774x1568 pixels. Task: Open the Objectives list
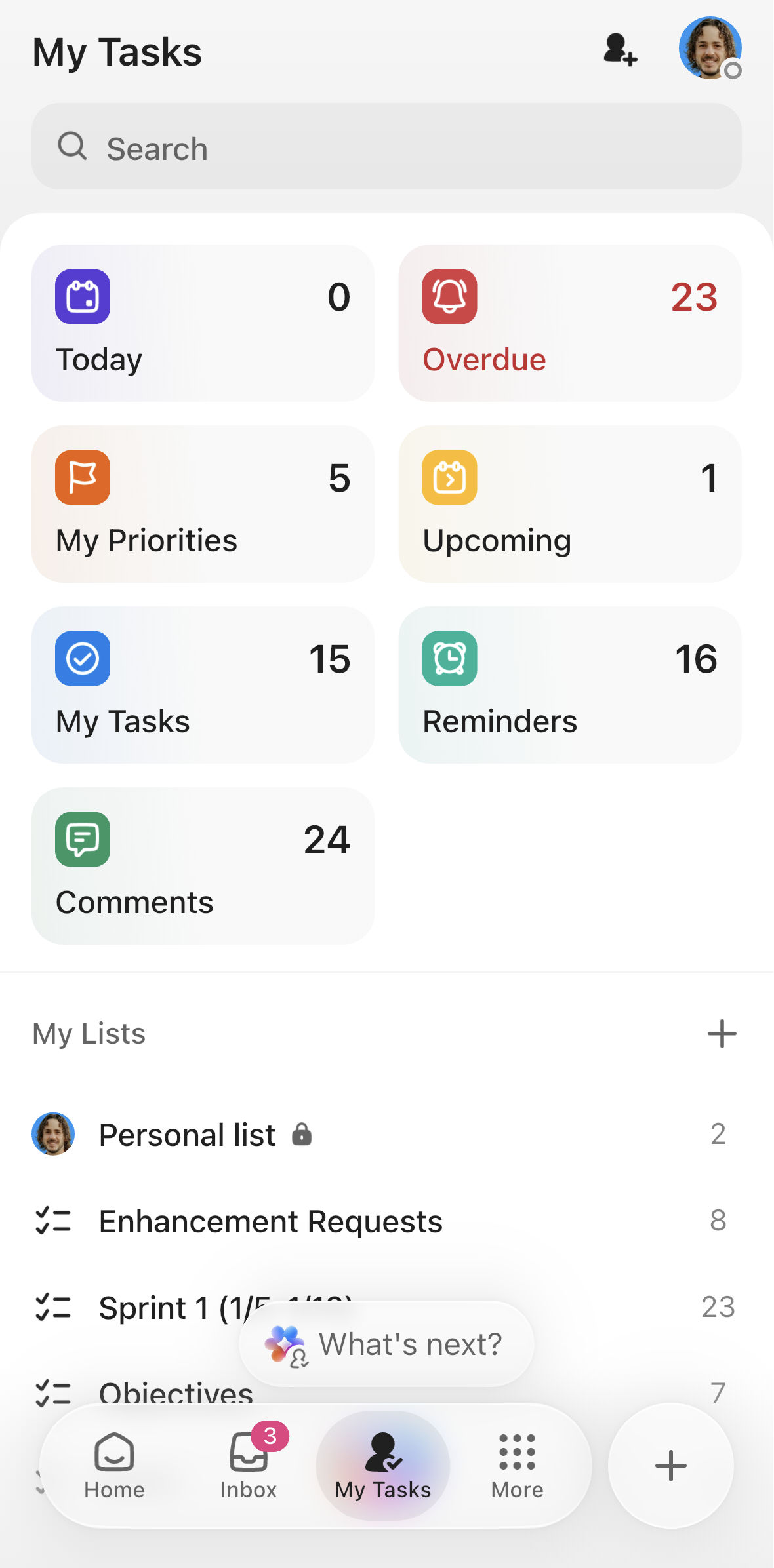click(x=175, y=1394)
